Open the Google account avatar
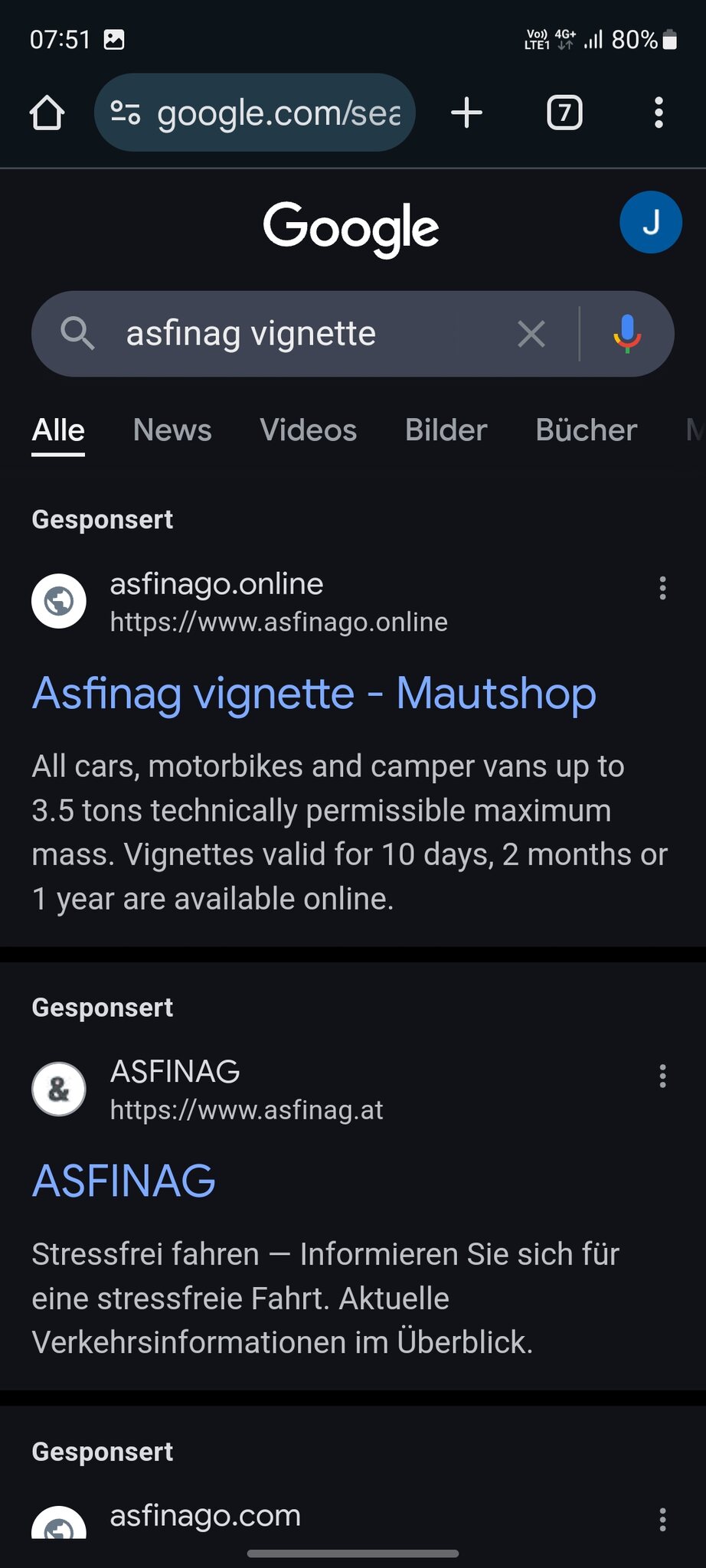This screenshot has width=706, height=1568. tap(650, 223)
